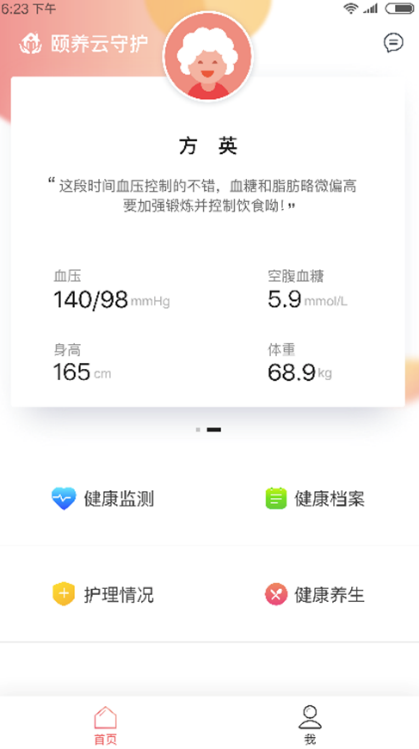
Task: Open 方英's health summary card
Action: (x=208, y=242)
